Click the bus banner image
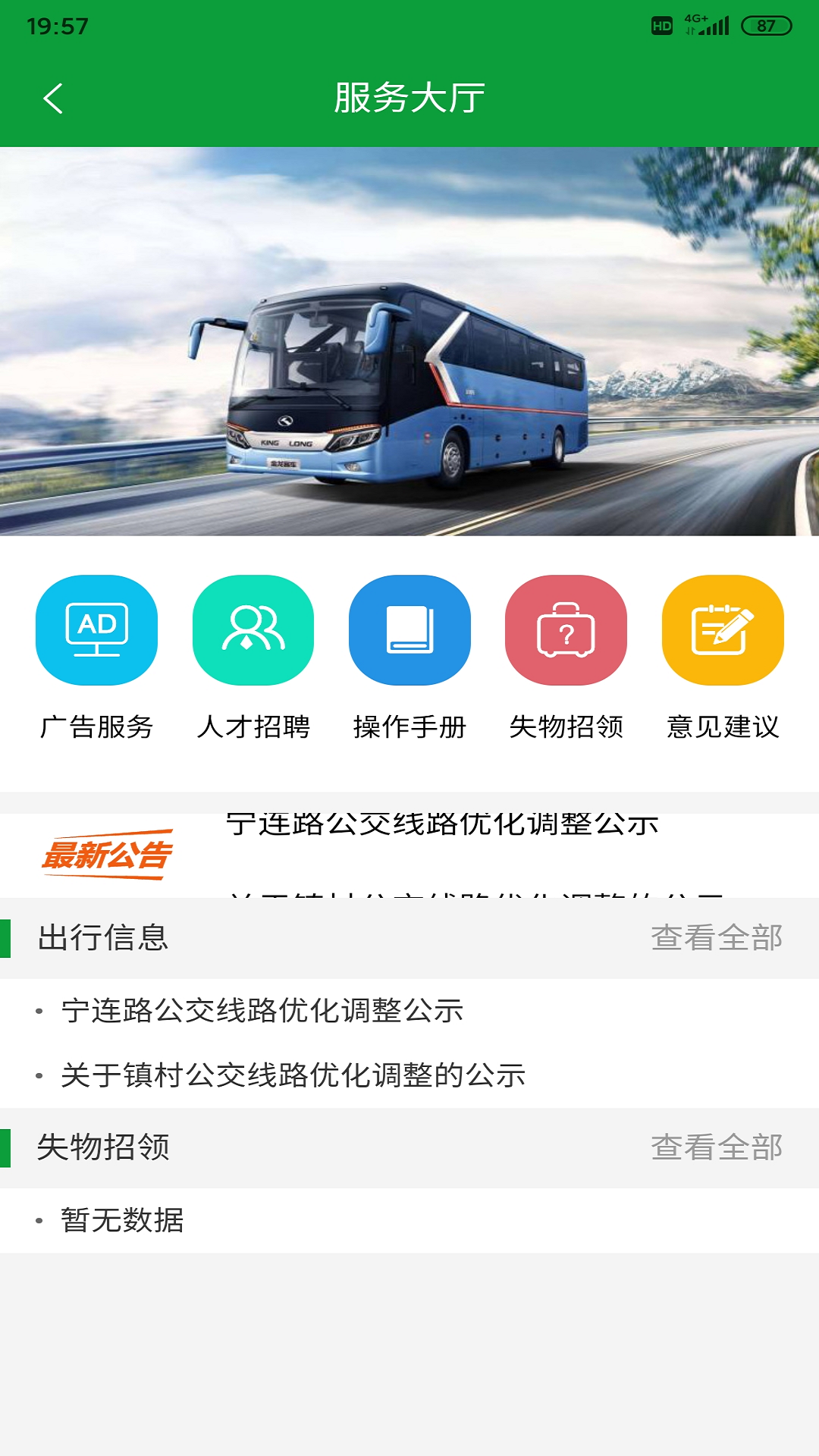Viewport: 819px width, 1456px height. pyautogui.click(x=409, y=341)
